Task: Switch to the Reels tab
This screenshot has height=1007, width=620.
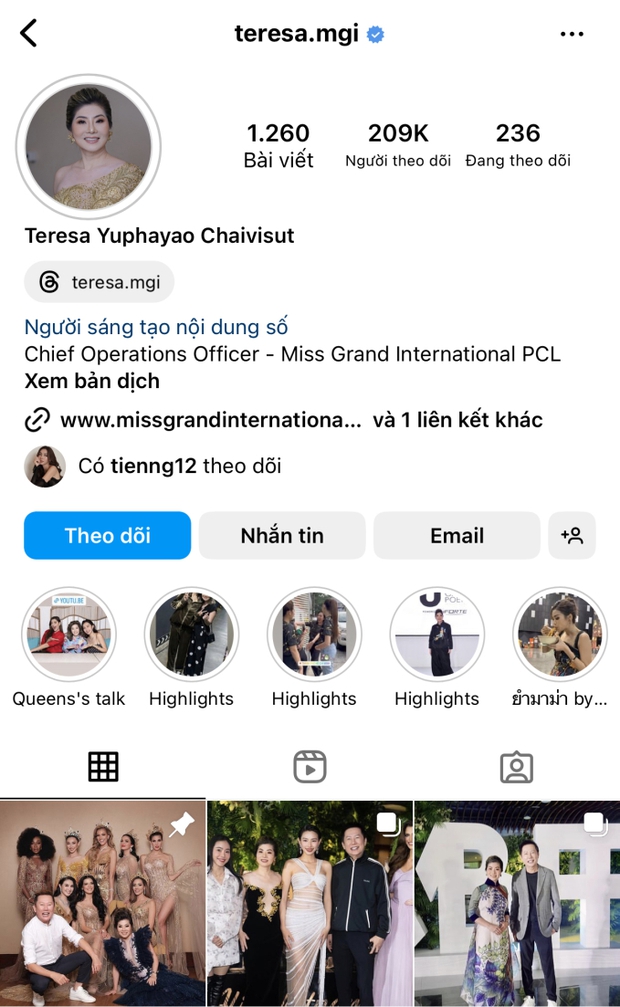Action: pyautogui.click(x=310, y=767)
